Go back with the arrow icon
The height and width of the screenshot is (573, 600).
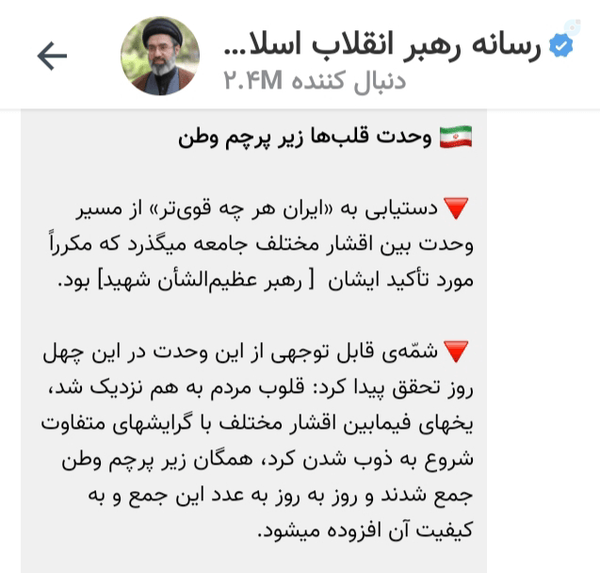pos(52,56)
